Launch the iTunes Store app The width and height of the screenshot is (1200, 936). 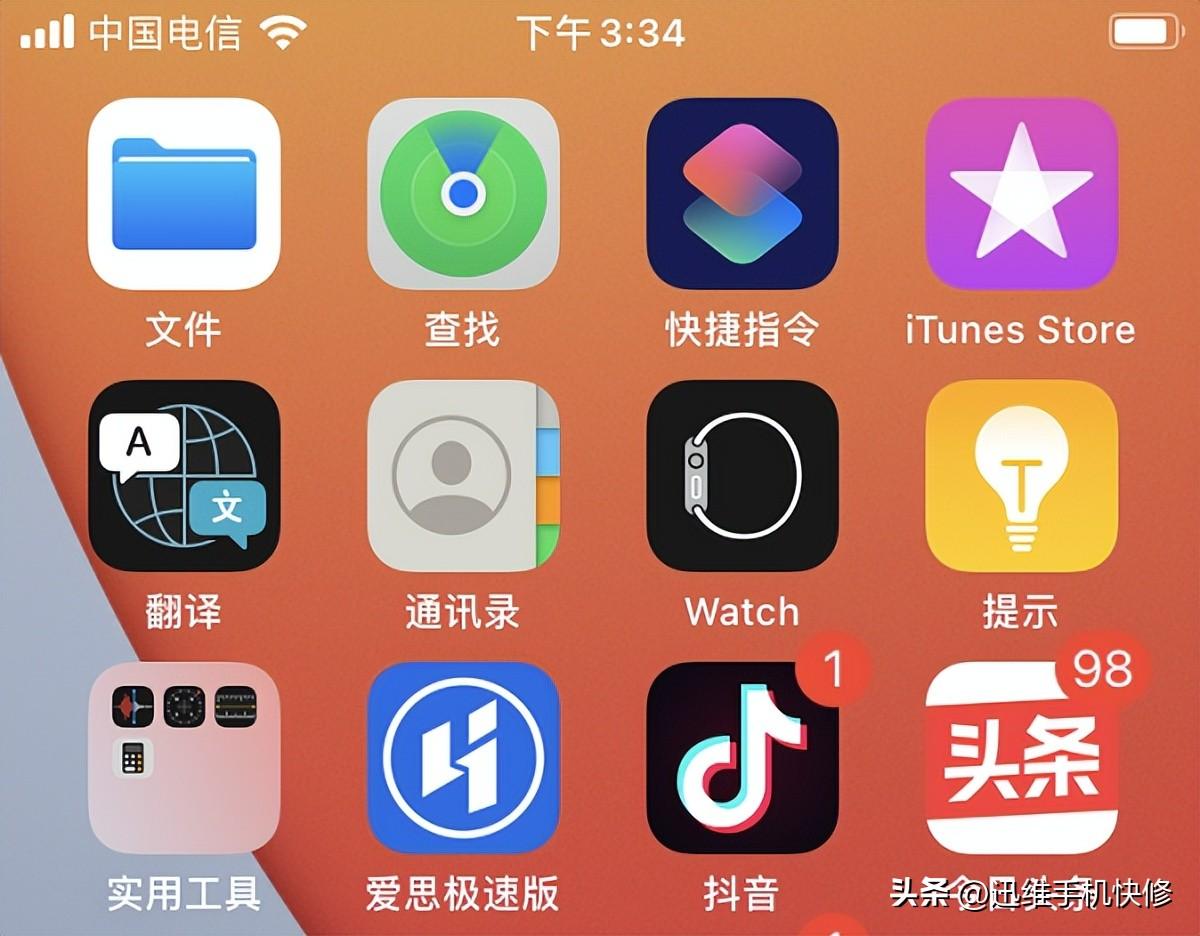[1021, 194]
